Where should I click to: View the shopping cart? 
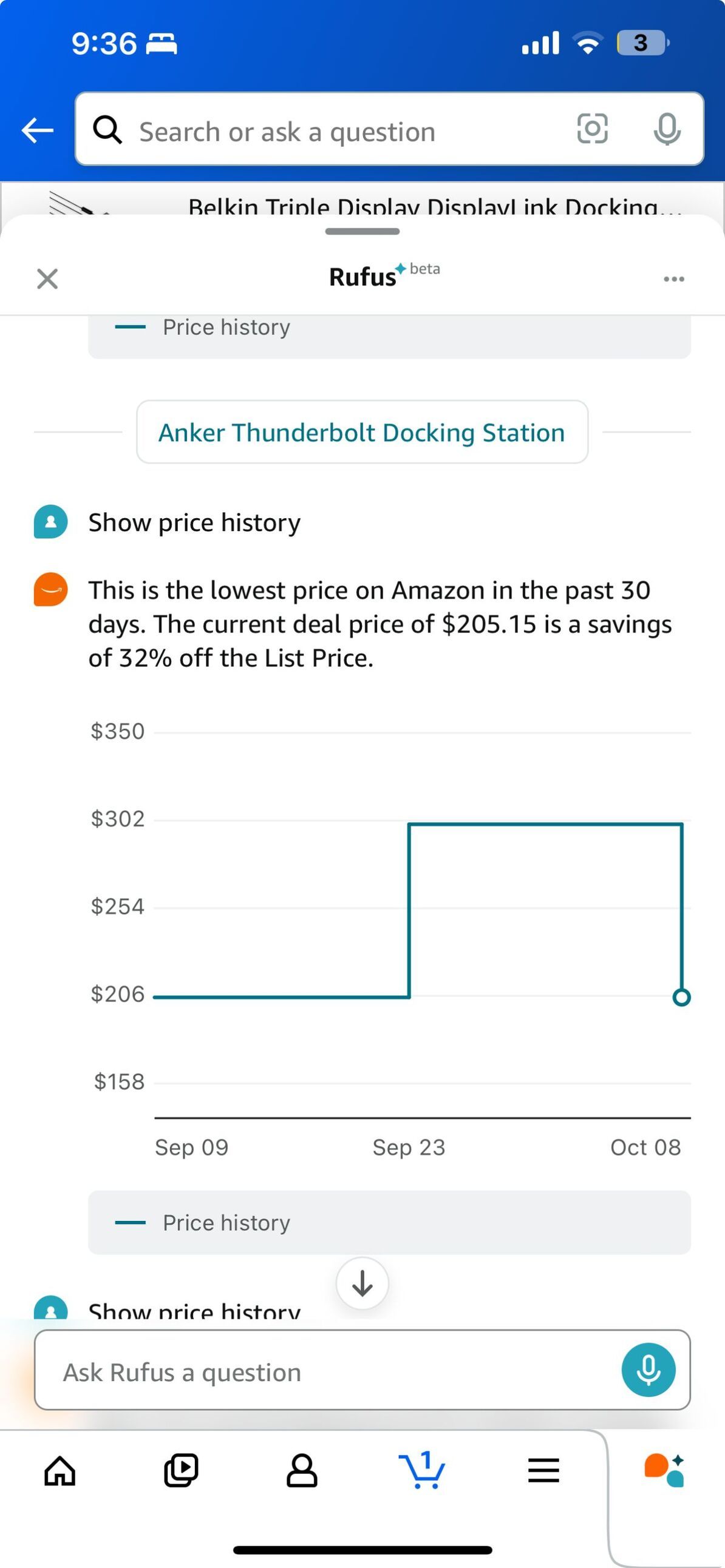[422, 1469]
